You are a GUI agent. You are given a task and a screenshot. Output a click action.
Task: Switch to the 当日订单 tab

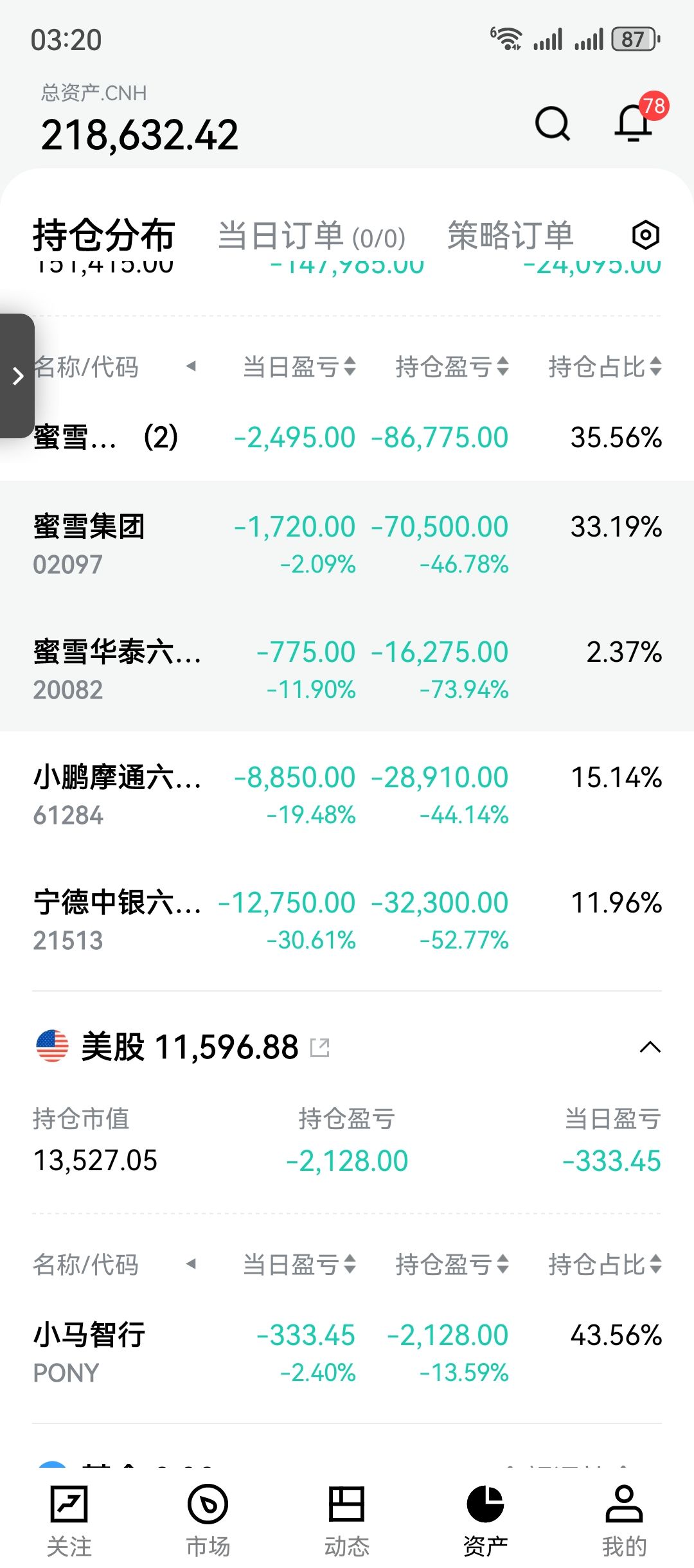tap(312, 236)
